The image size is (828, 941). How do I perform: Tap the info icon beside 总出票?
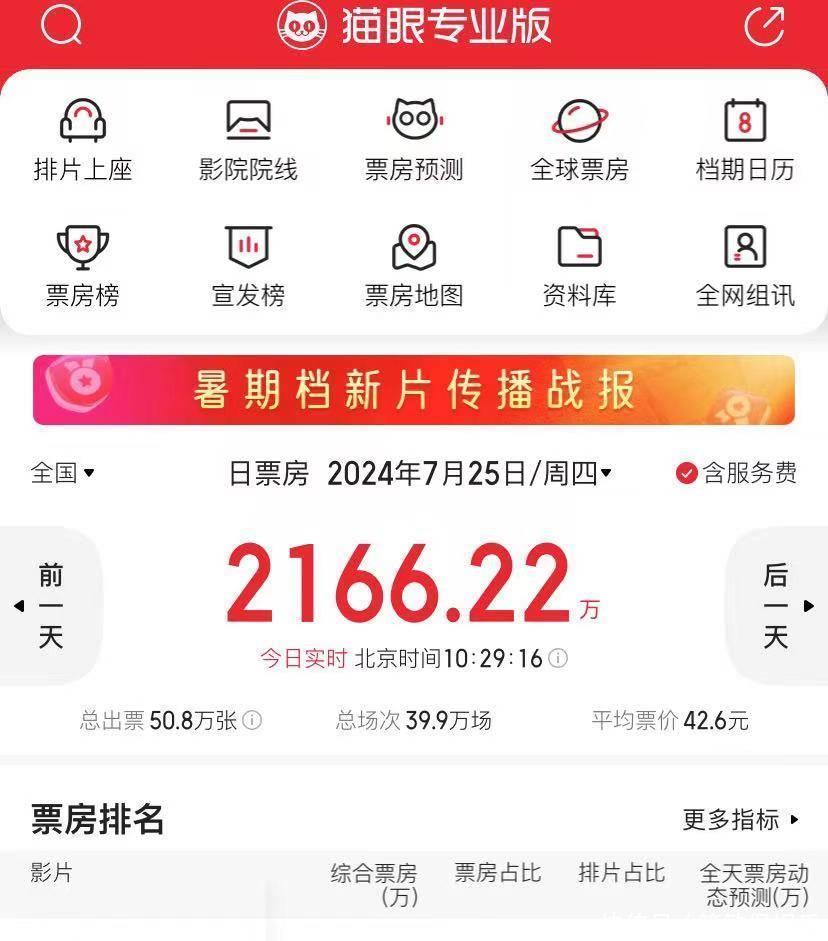tap(253, 720)
